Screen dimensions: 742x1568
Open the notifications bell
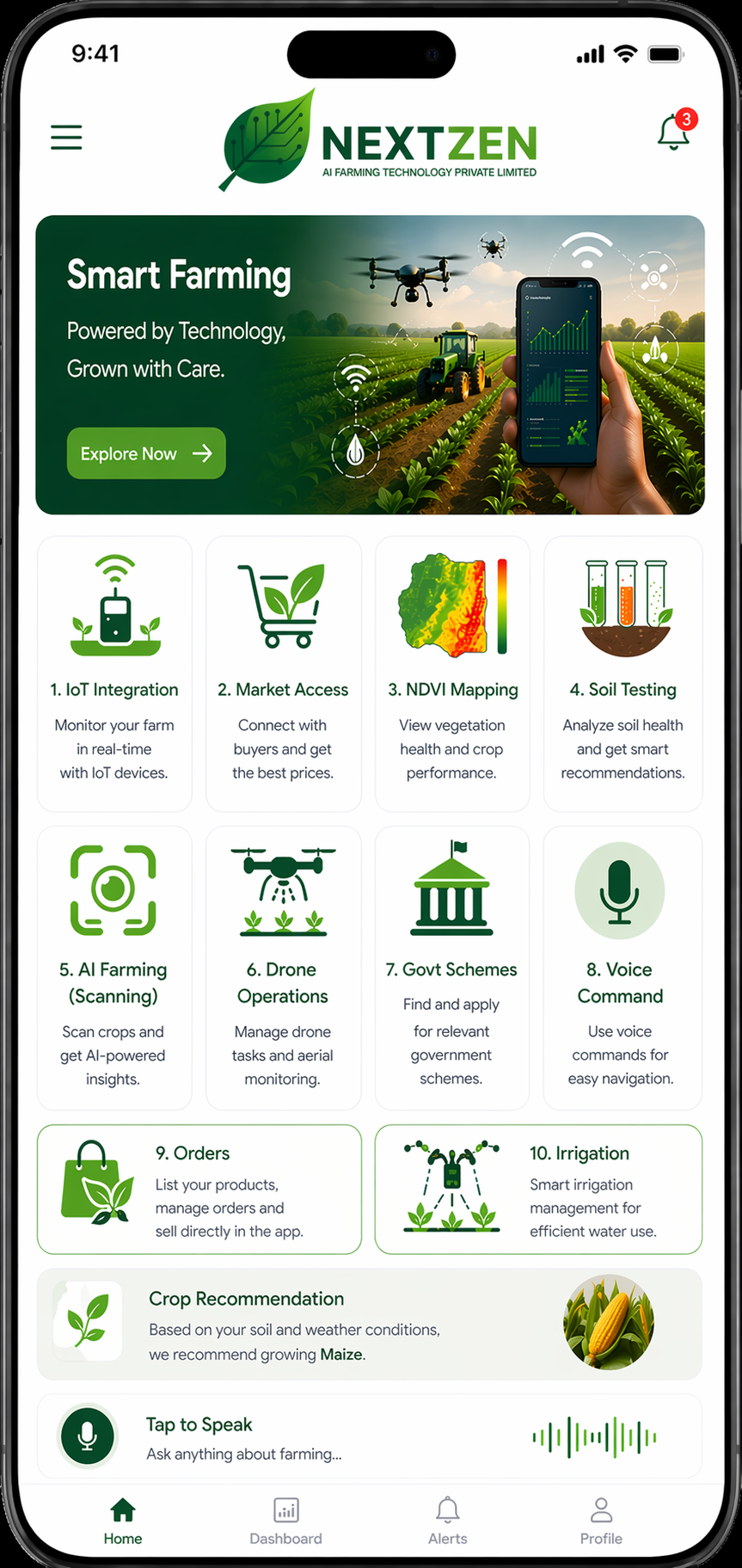tap(673, 134)
